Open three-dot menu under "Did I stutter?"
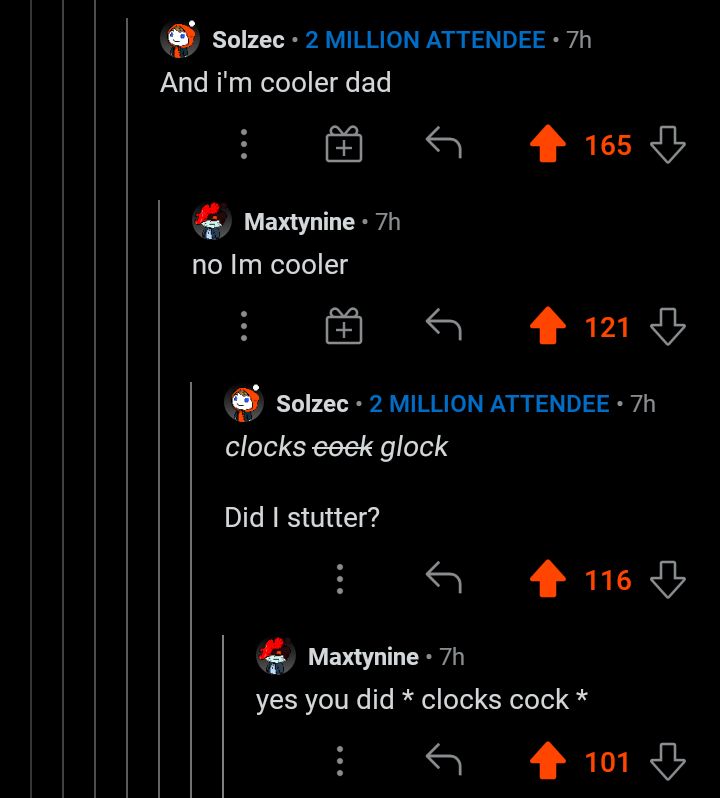Image resolution: width=720 pixels, height=798 pixels. point(340,578)
